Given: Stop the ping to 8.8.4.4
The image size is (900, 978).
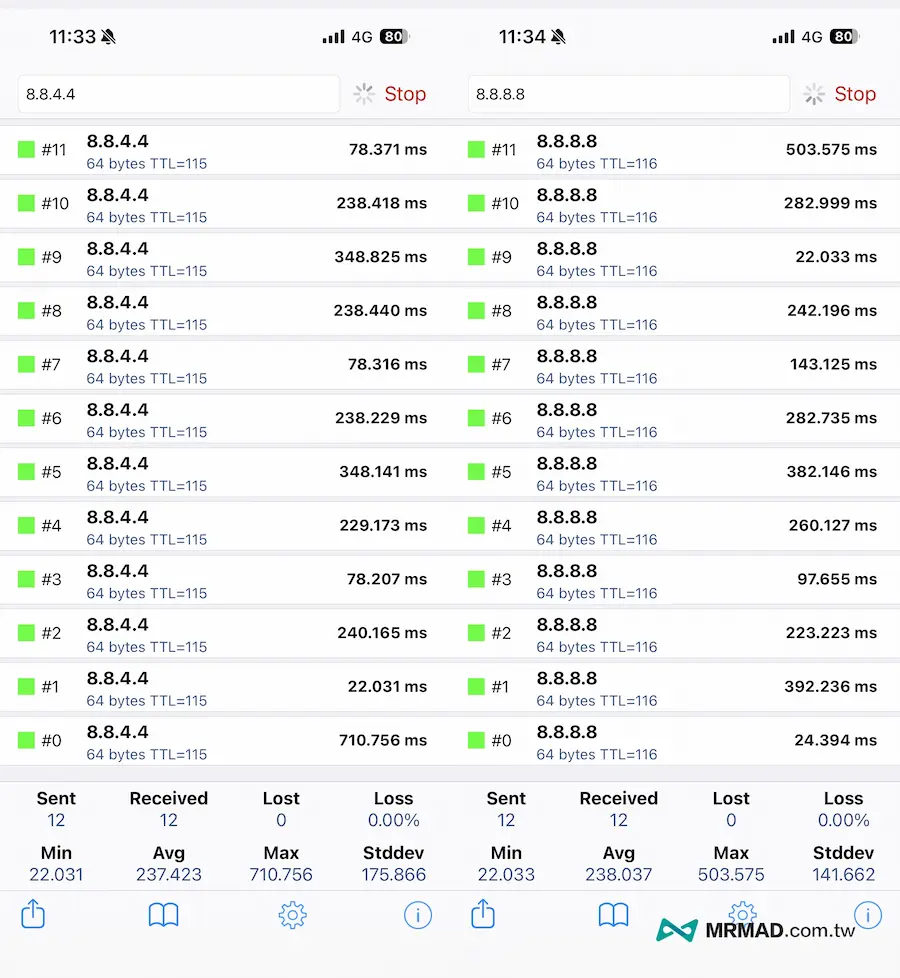Looking at the screenshot, I should coord(405,93).
